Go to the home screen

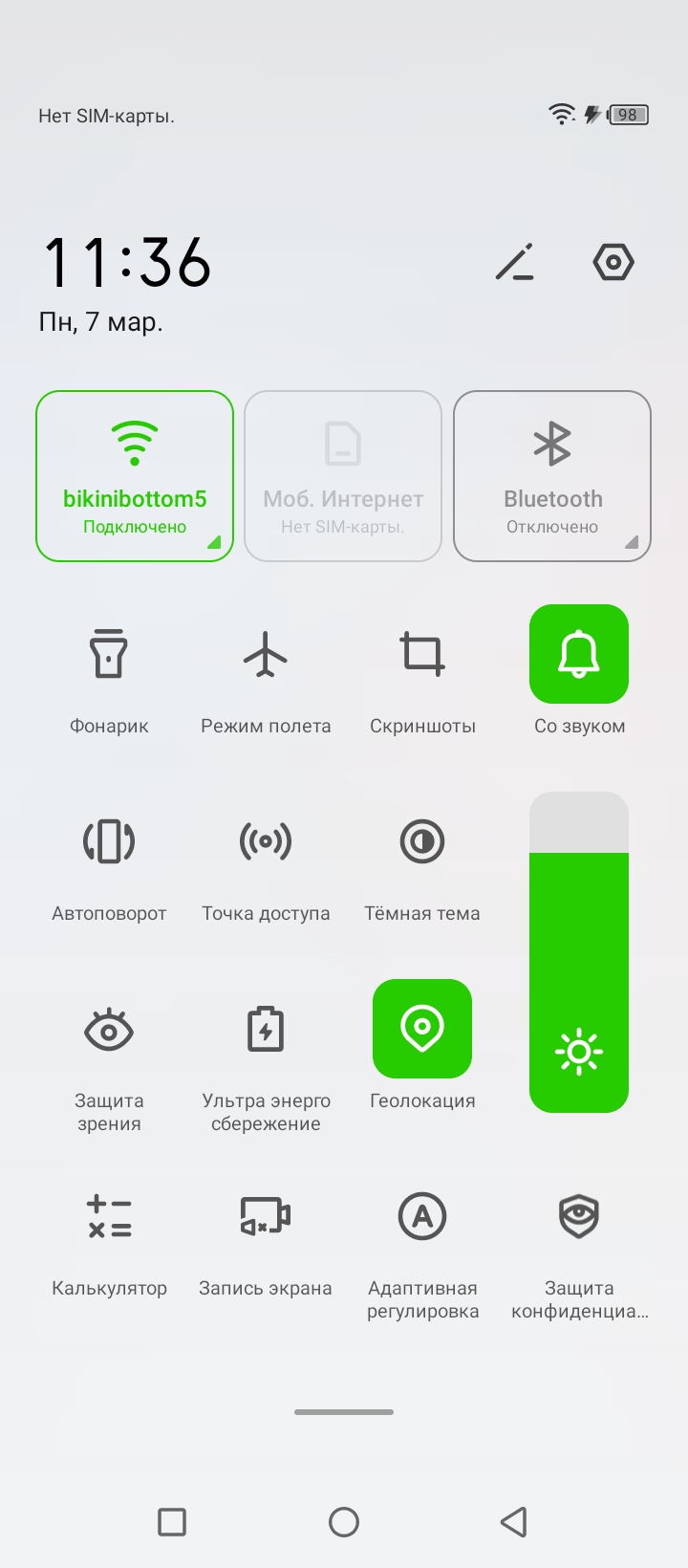point(344,1522)
